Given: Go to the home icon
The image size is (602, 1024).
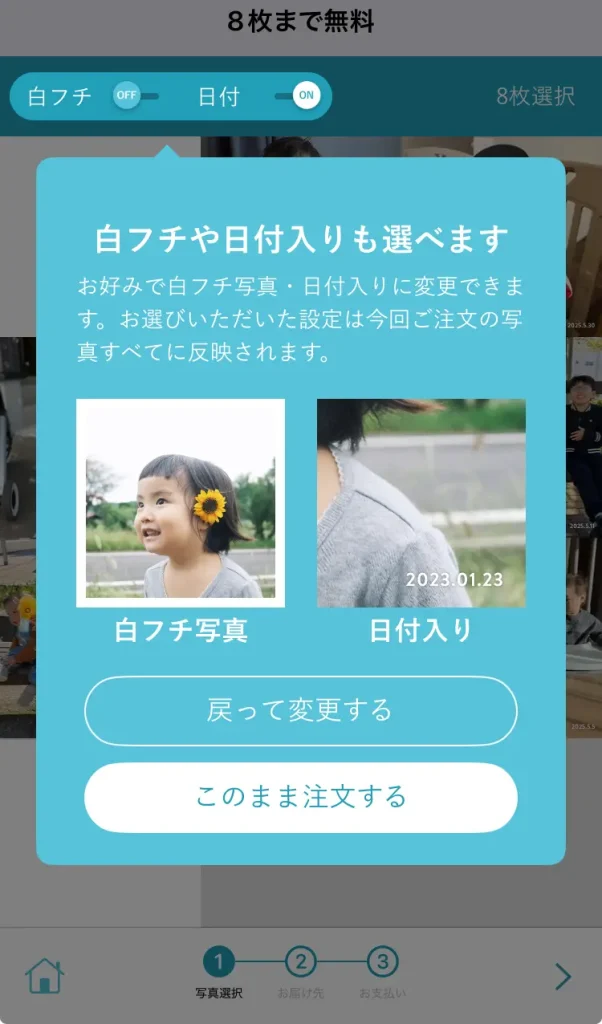Looking at the screenshot, I should point(45,975).
